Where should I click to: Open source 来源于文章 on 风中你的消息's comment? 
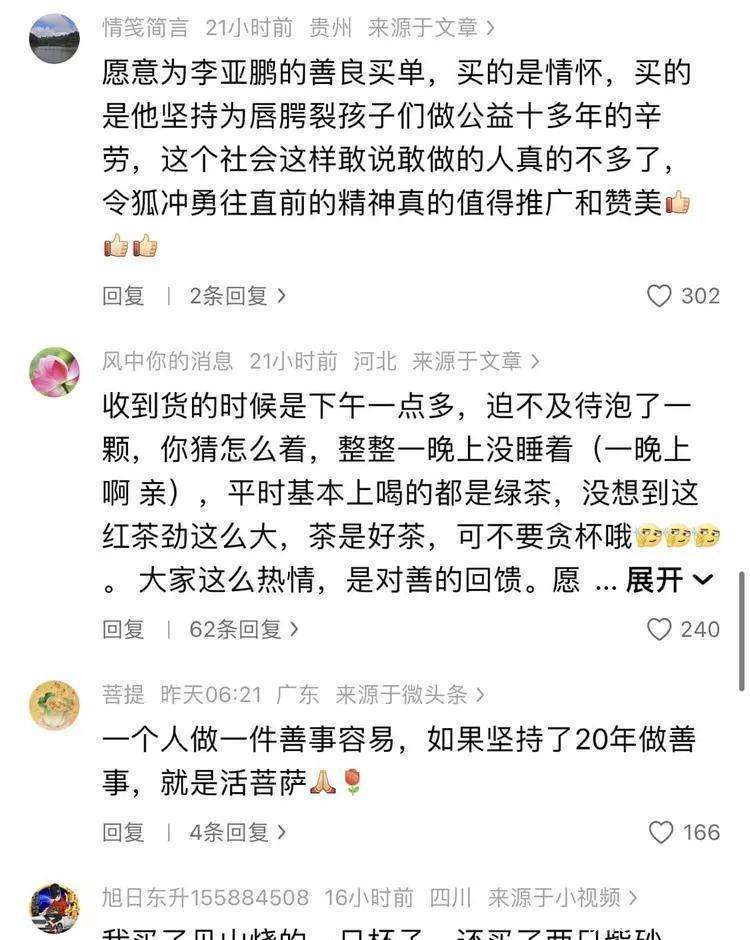475,361
